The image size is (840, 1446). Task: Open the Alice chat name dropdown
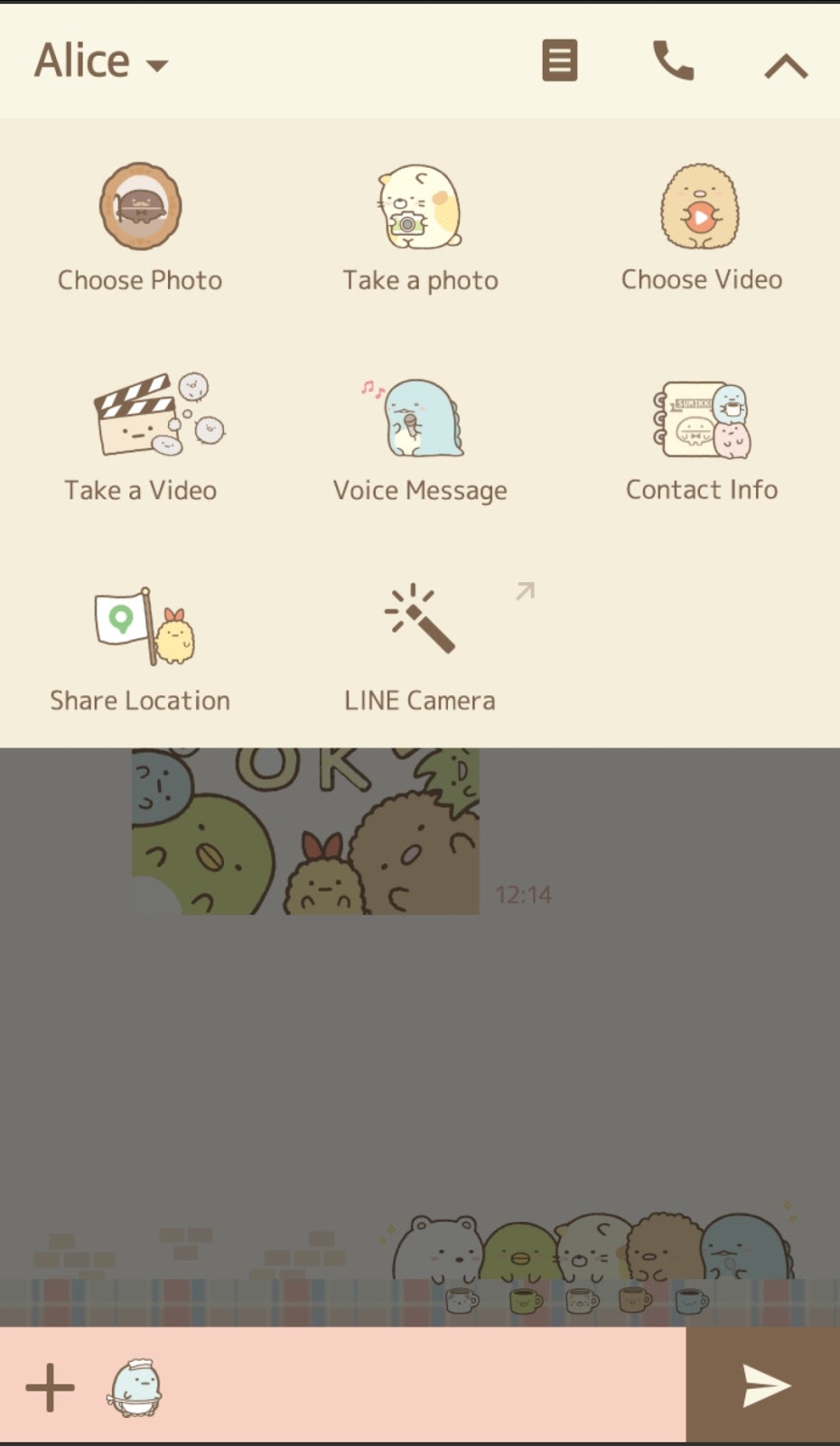[x=101, y=61]
